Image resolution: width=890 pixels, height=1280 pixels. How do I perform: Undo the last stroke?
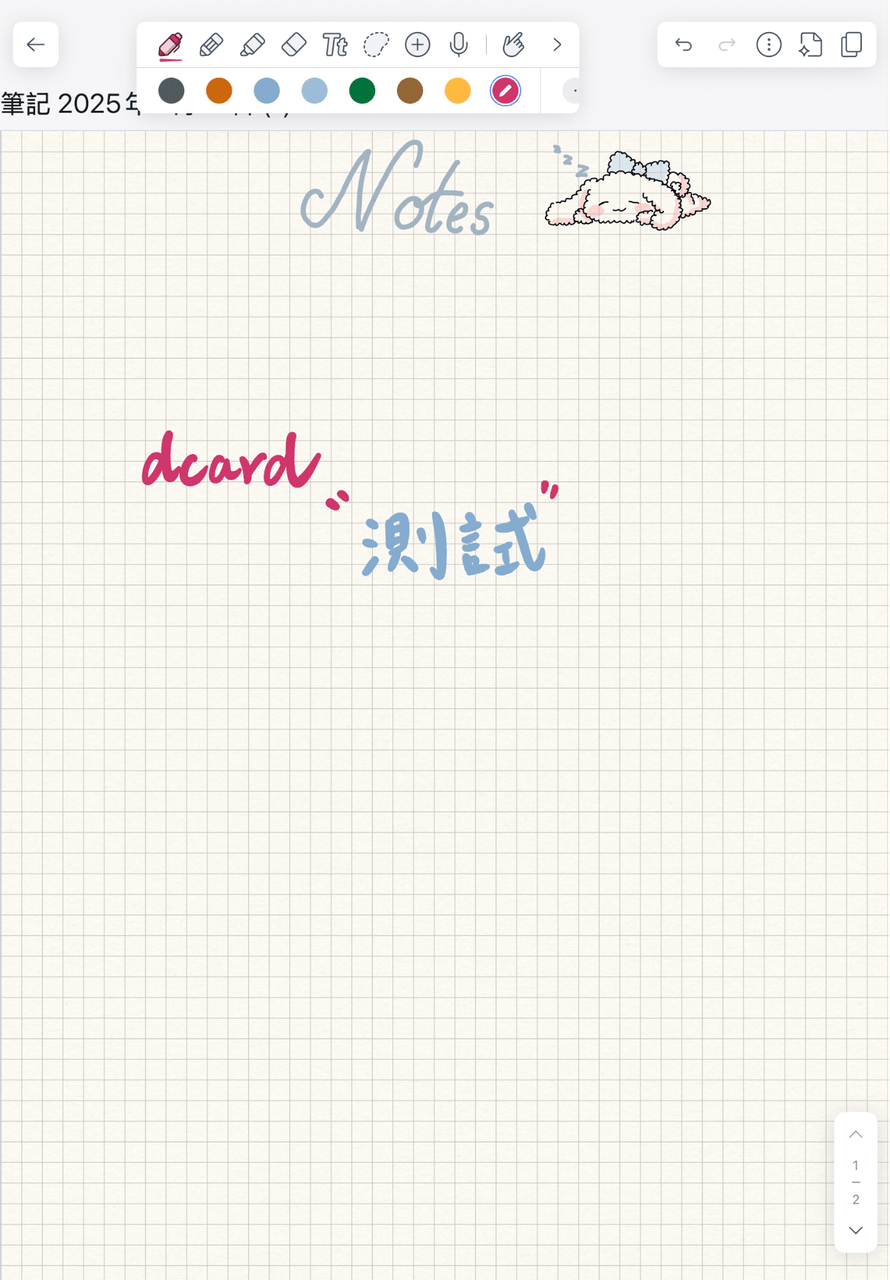coord(684,45)
